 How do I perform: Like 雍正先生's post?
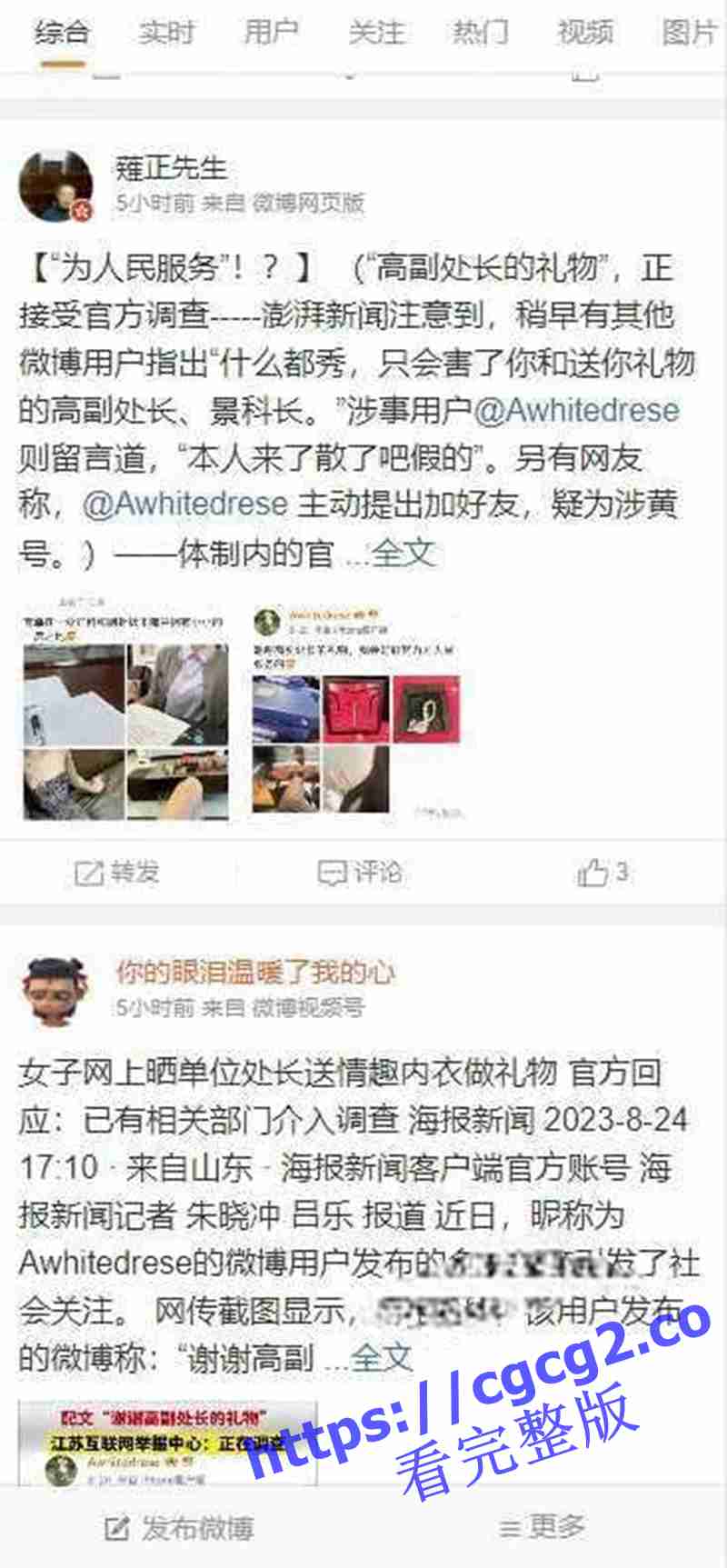tap(603, 873)
